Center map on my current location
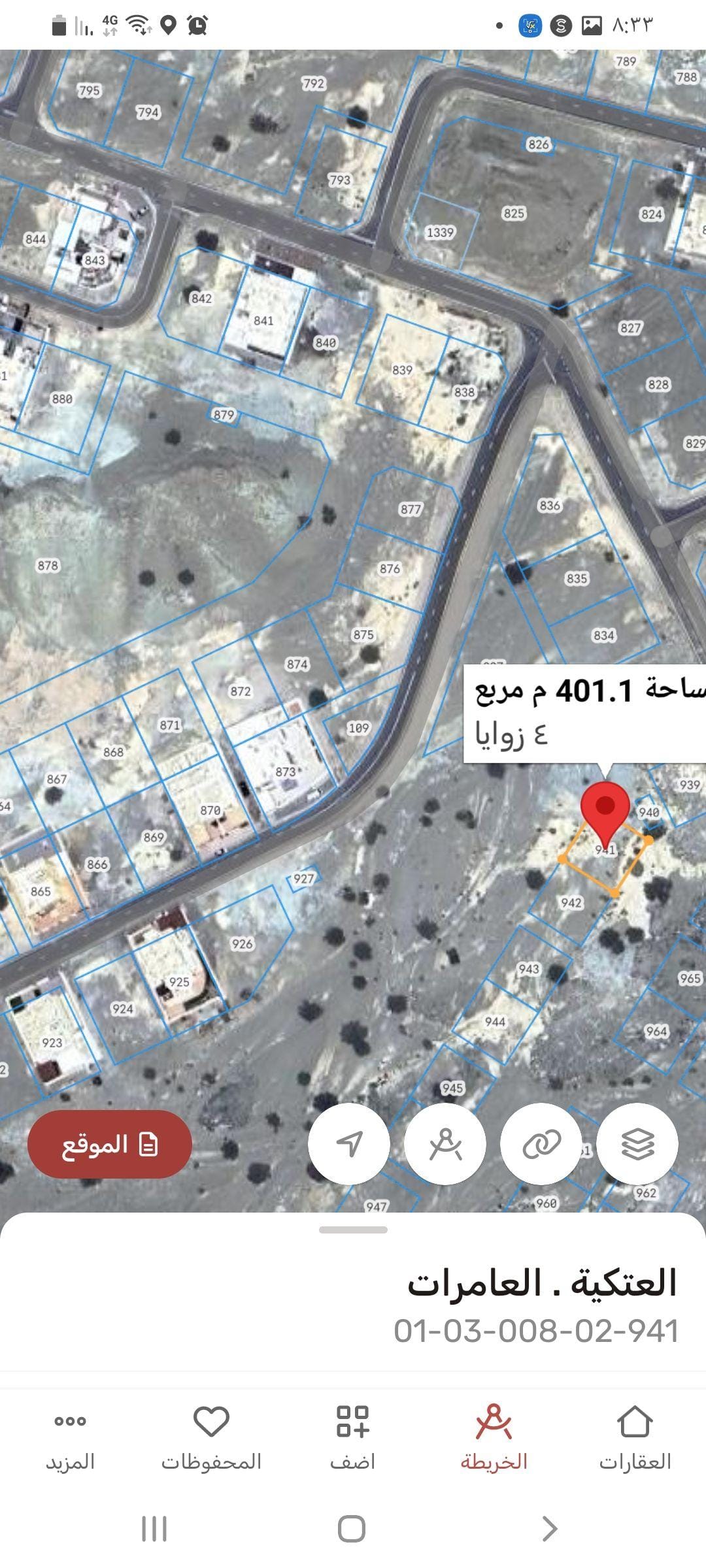The width and height of the screenshot is (706, 1568). pos(349,1144)
